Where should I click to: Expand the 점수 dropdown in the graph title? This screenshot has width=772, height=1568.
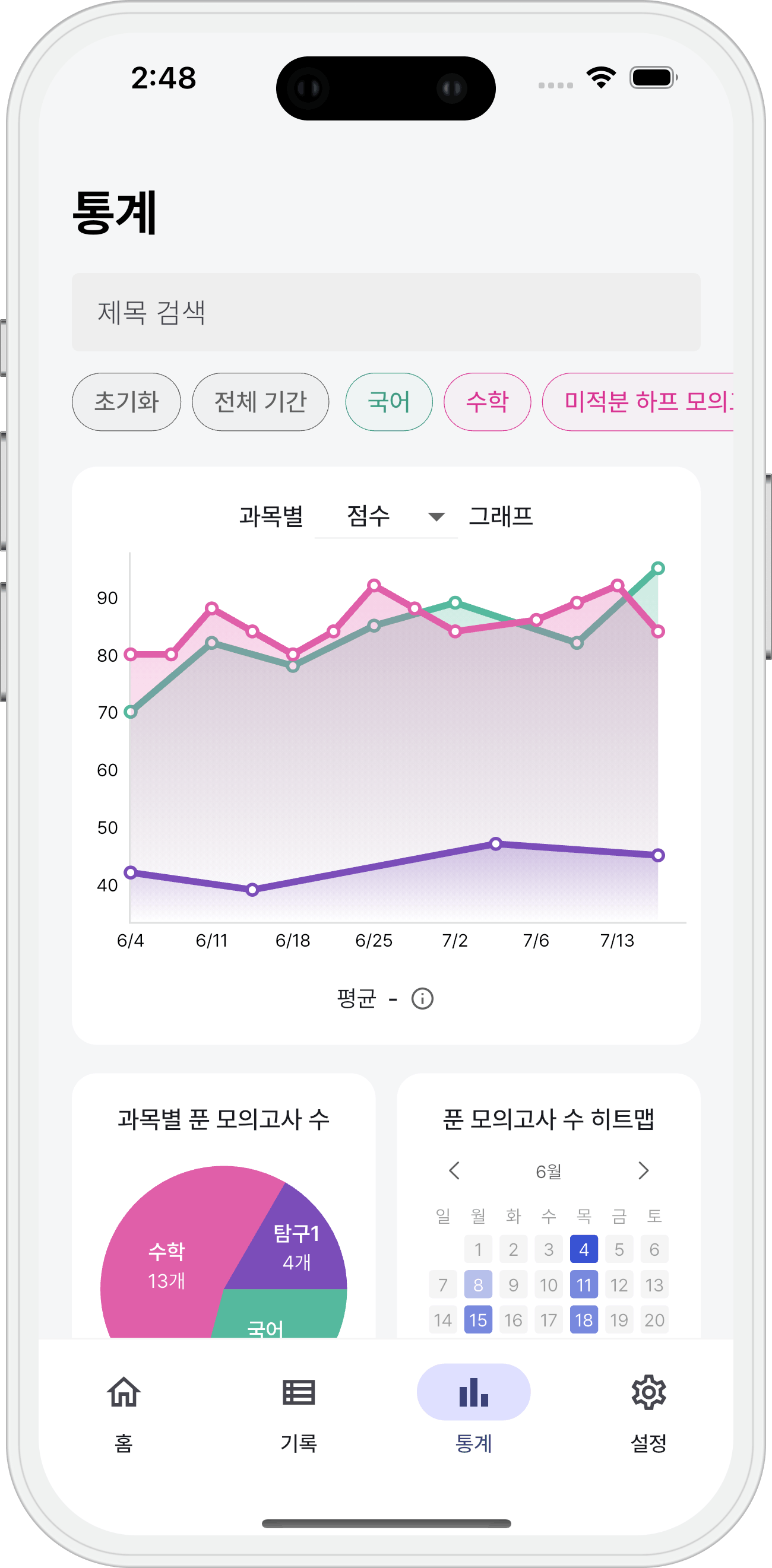386,516
